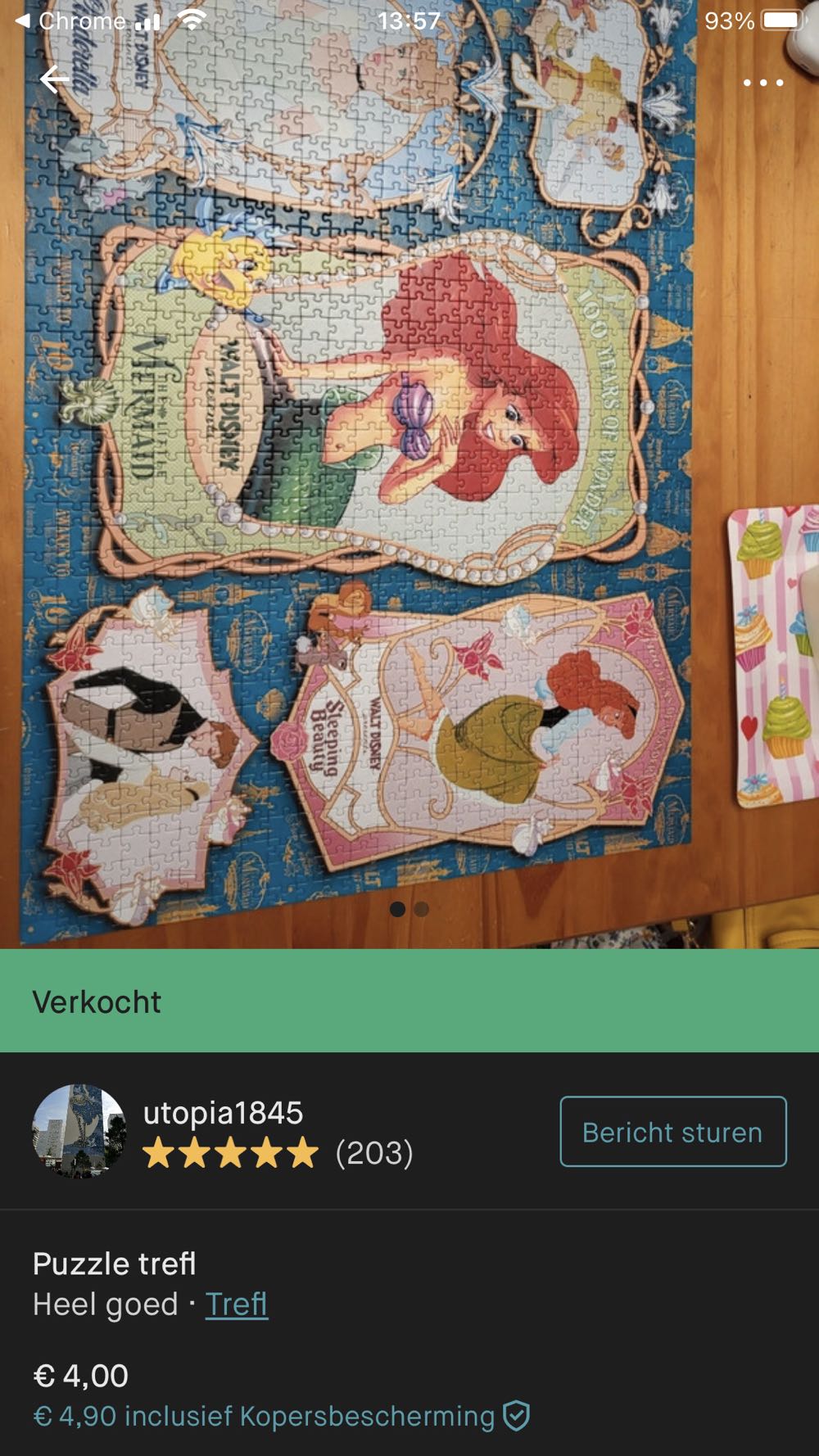The height and width of the screenshot is (1456, 819).
Task: Tap the back arrow to leave the listing
Action: pos(53,79)
